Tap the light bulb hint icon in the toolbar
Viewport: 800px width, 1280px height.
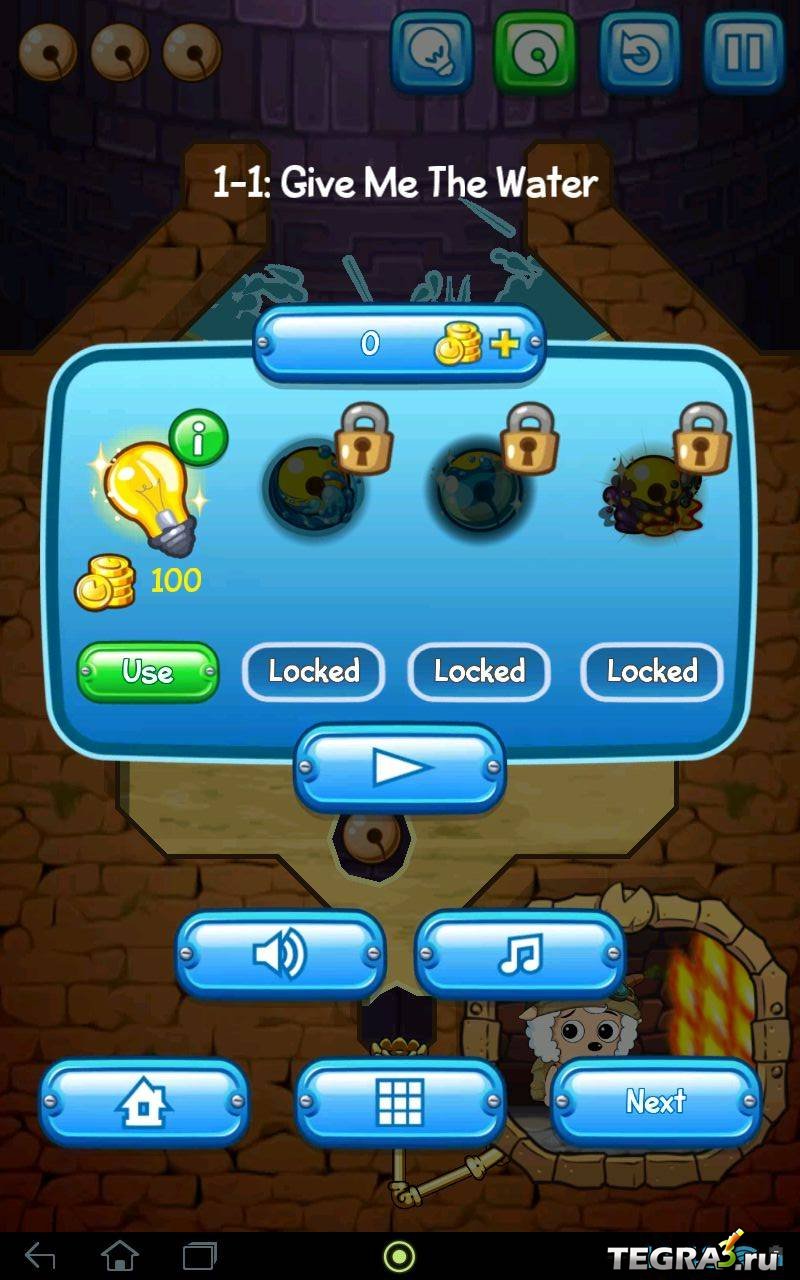431,50
